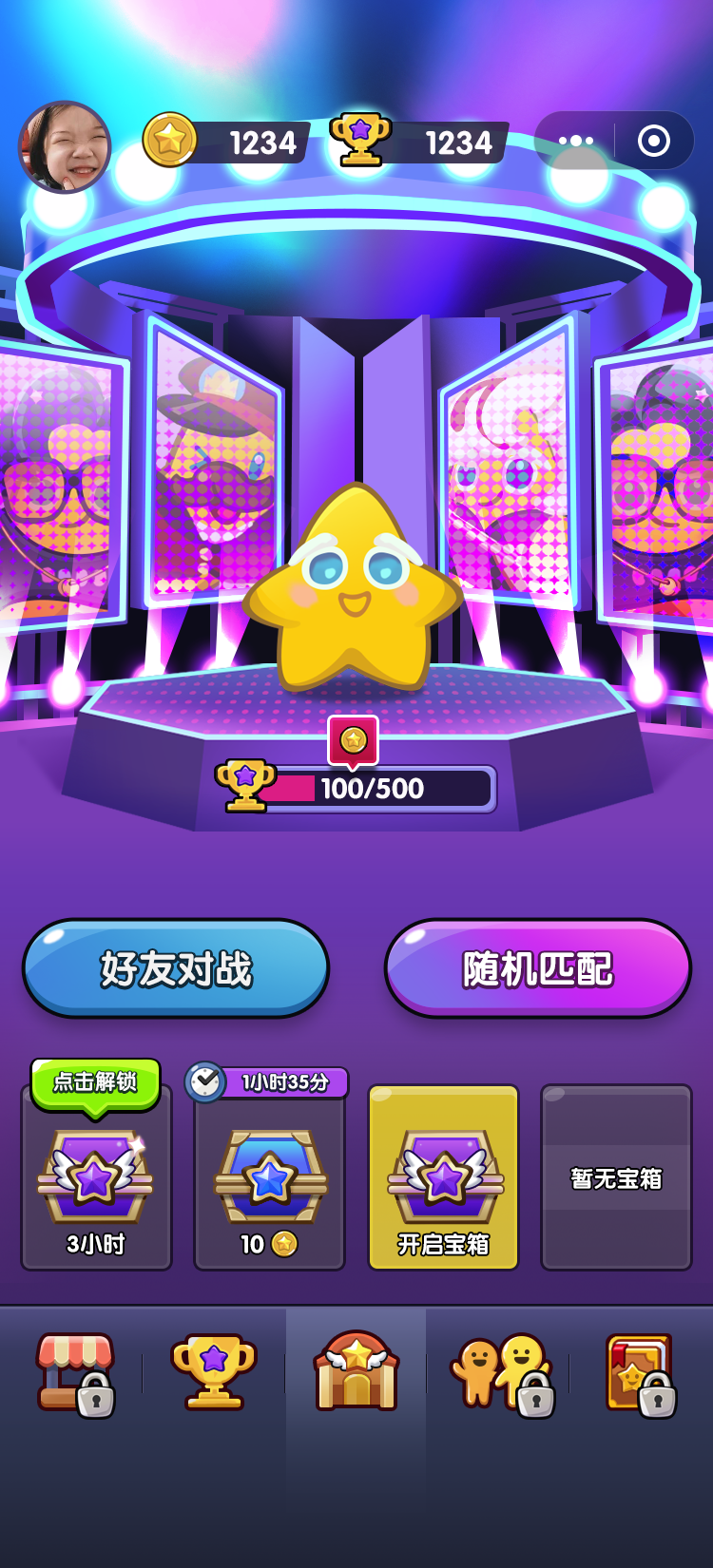Open the locked card book tab
The image size is (713, 1568).
click(639, 1373)
